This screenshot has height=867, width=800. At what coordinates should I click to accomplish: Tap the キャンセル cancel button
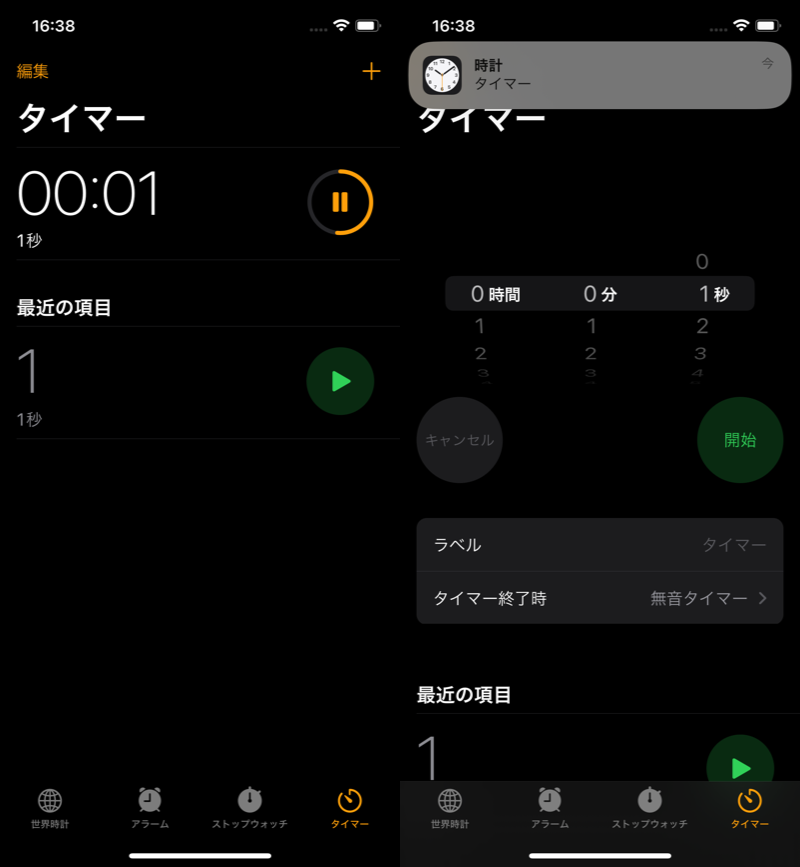click(x=459, y=440)
